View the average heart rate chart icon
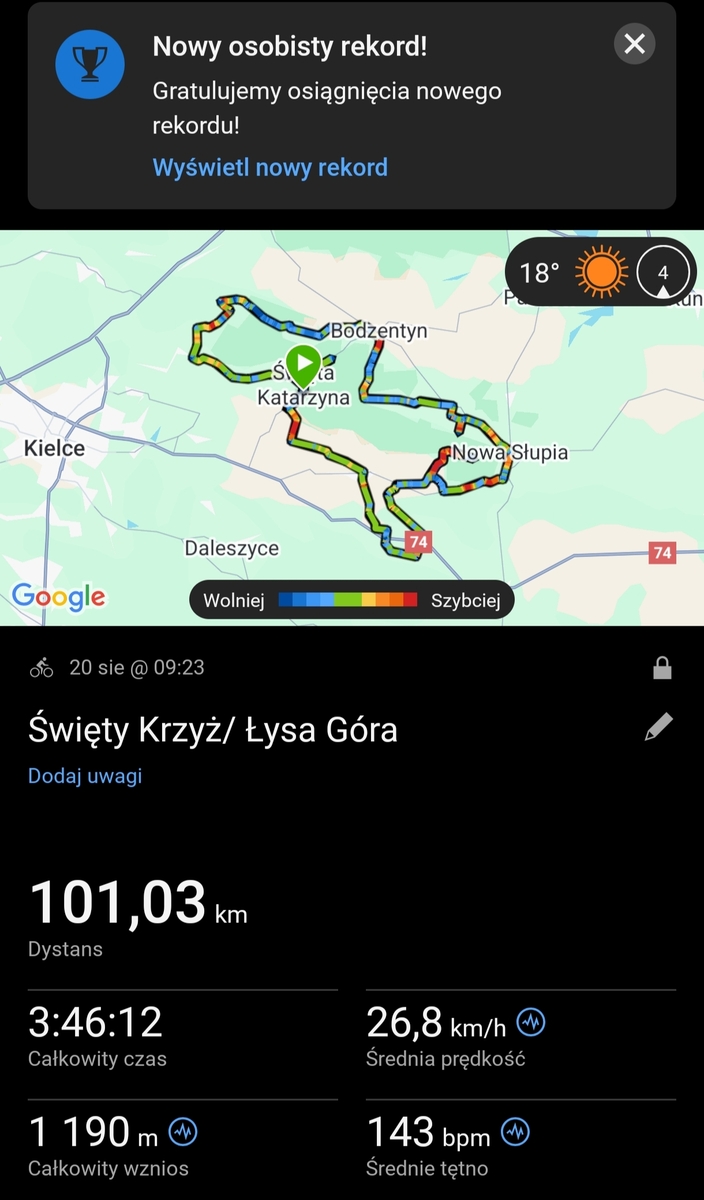Viewport: 704px width, 1200px height. coord(515,1132)
